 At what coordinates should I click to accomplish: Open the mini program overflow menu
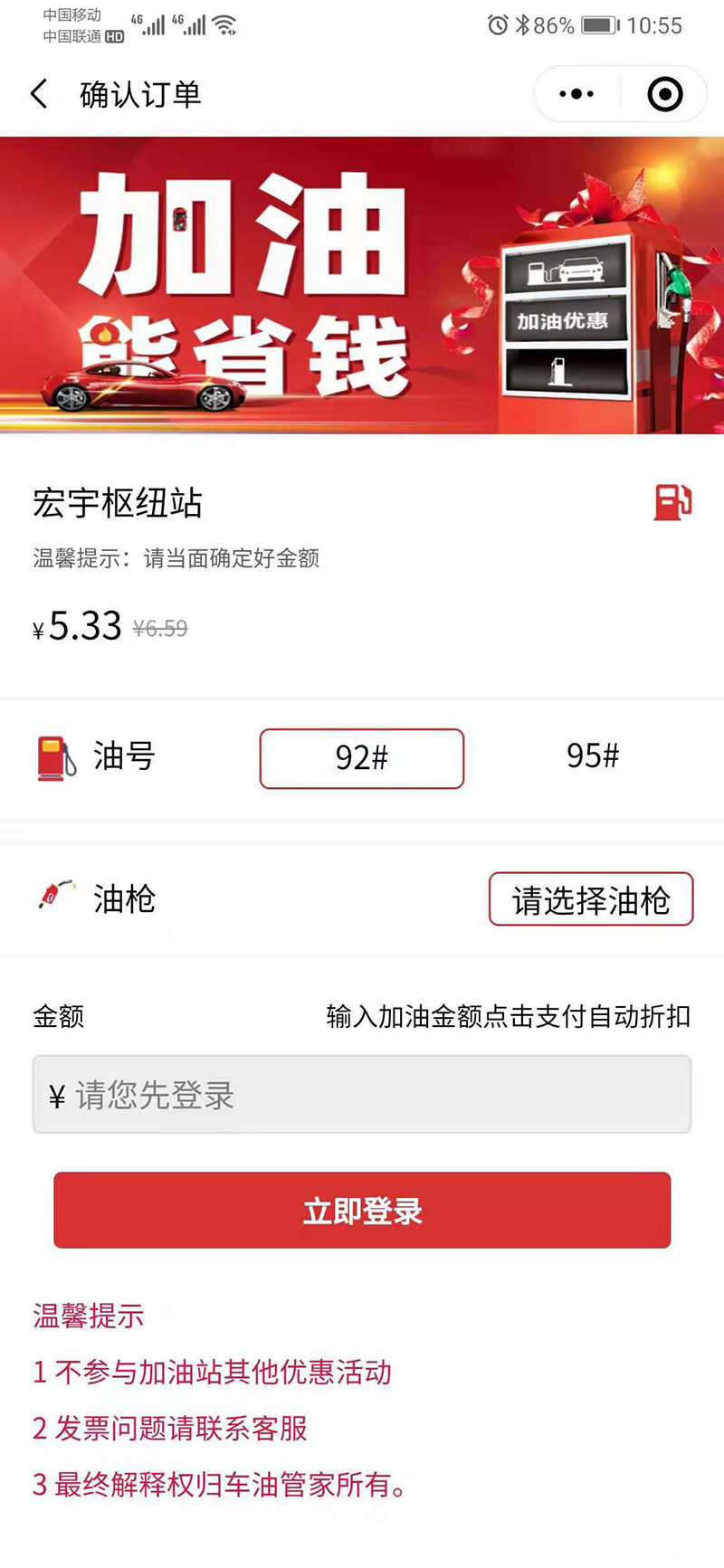[576, 94]
